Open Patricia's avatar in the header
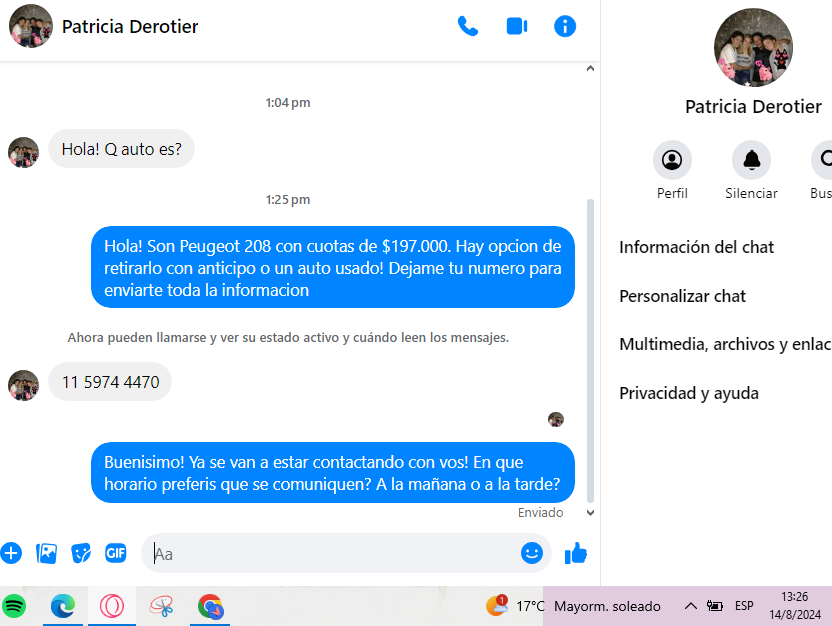The width and height of the screenshot is (832, 626). pyautogui.click(x=31, y=27)
